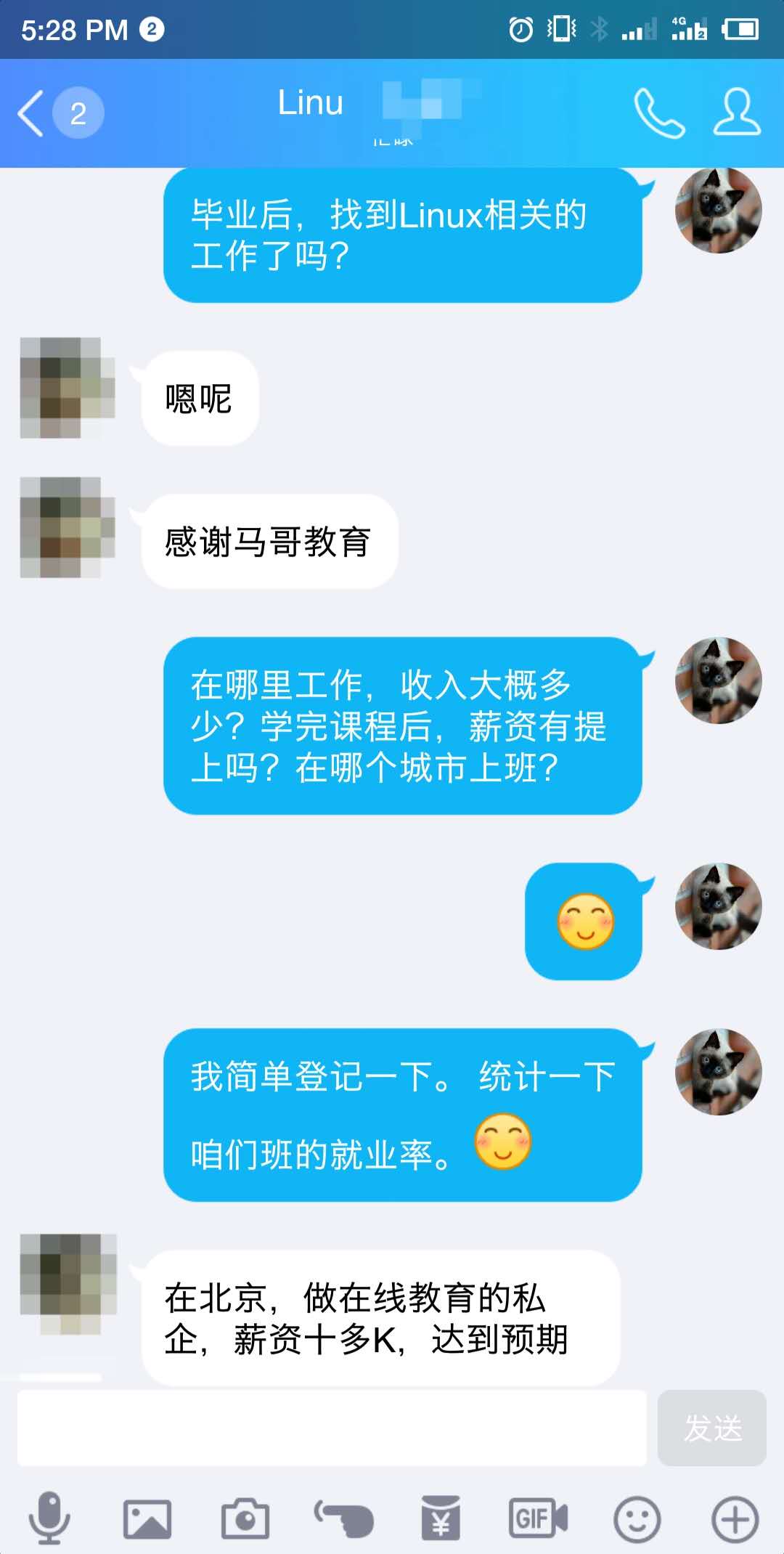The width and height of the screenshot is (784, 1554).
Task: Open the camera to take a photo
Action: (245, 1519)
